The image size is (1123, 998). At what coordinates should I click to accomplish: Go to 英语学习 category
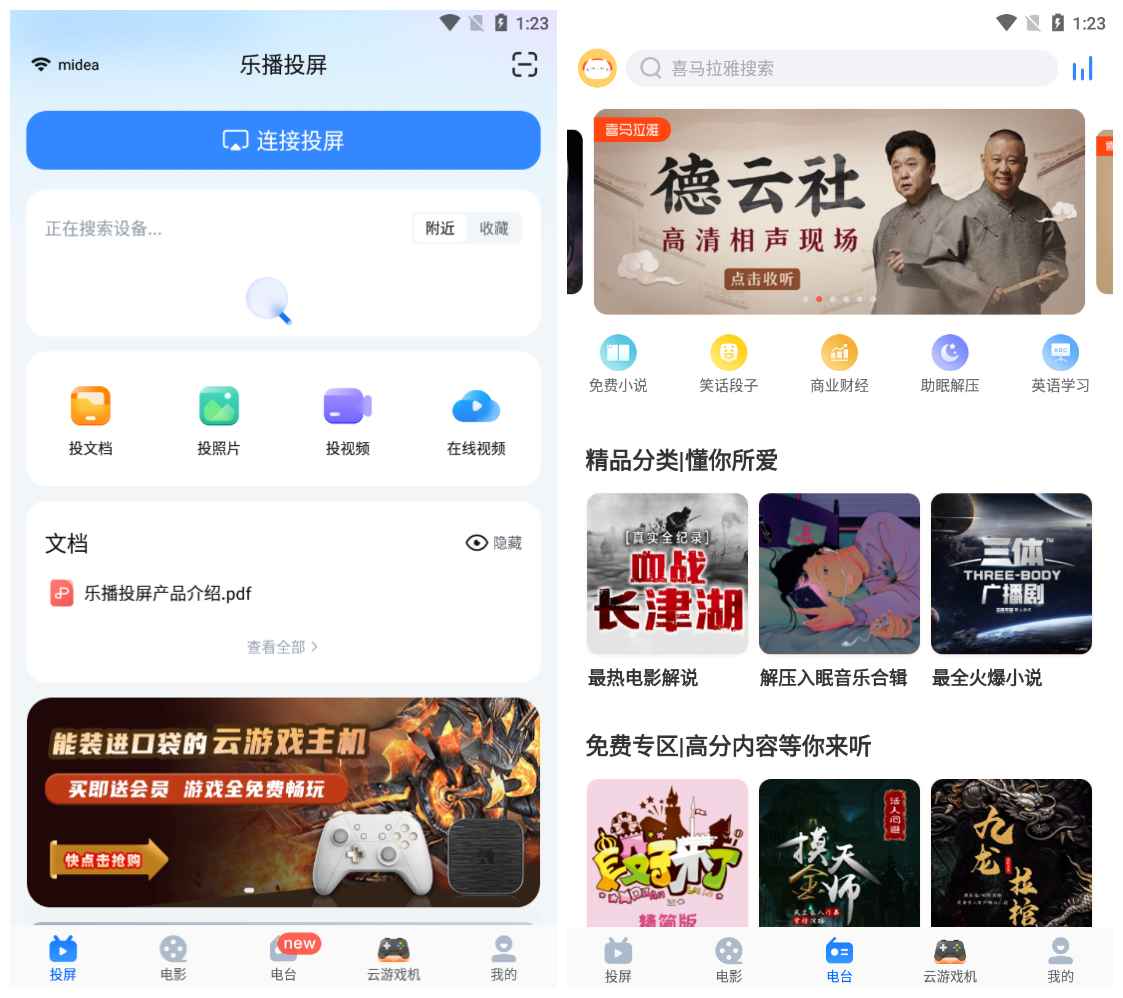pos(1060,364)
